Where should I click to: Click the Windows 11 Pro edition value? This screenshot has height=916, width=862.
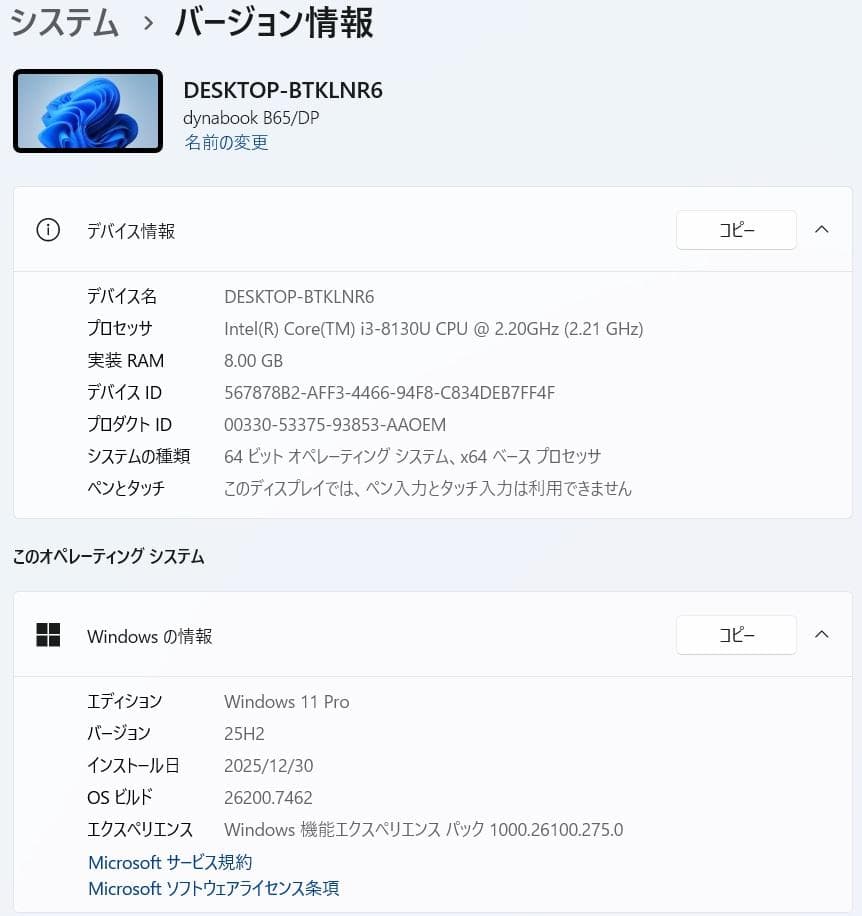click(287, 701)
